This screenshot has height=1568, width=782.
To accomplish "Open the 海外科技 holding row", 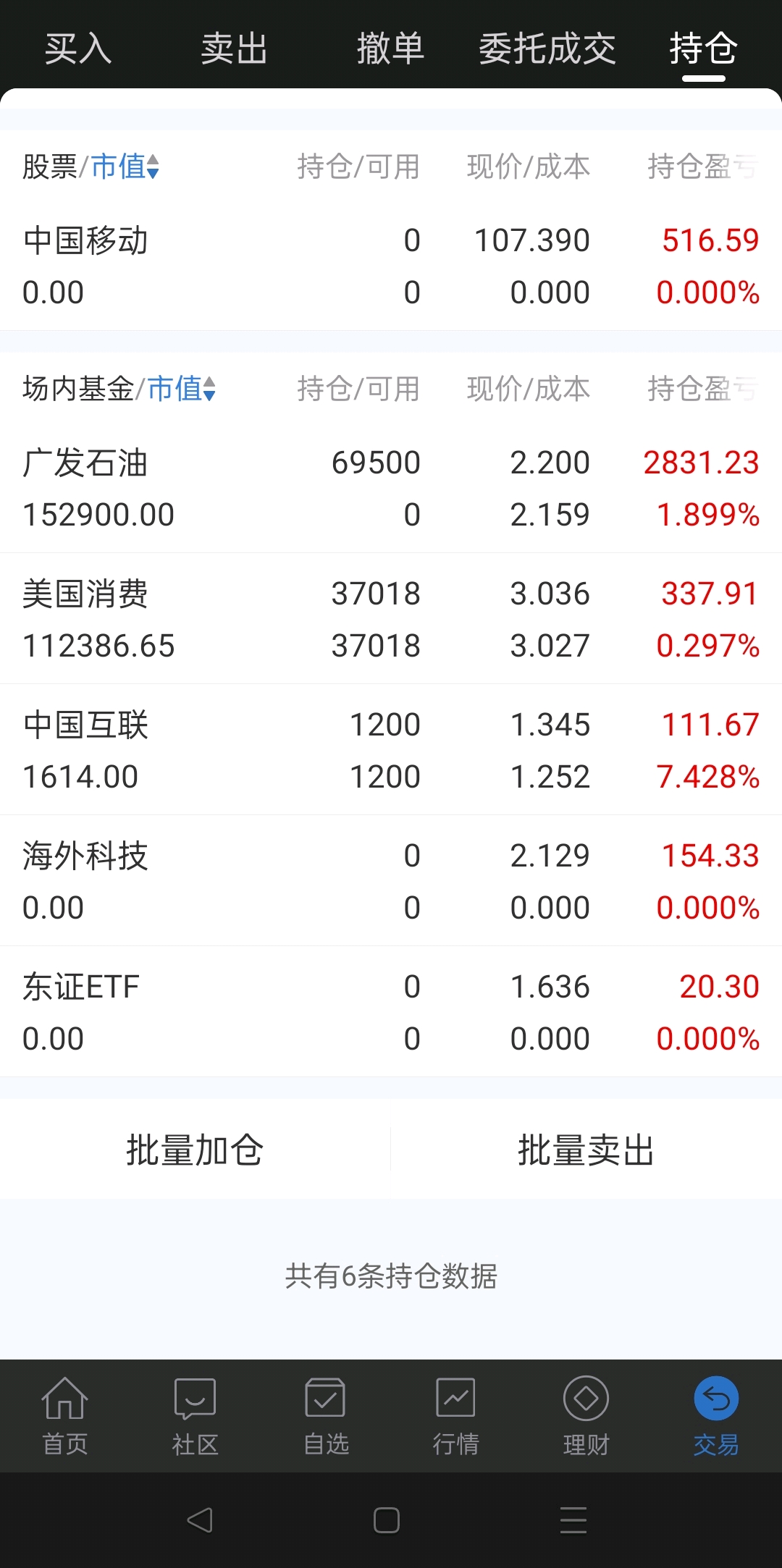I will click(391, 882).
